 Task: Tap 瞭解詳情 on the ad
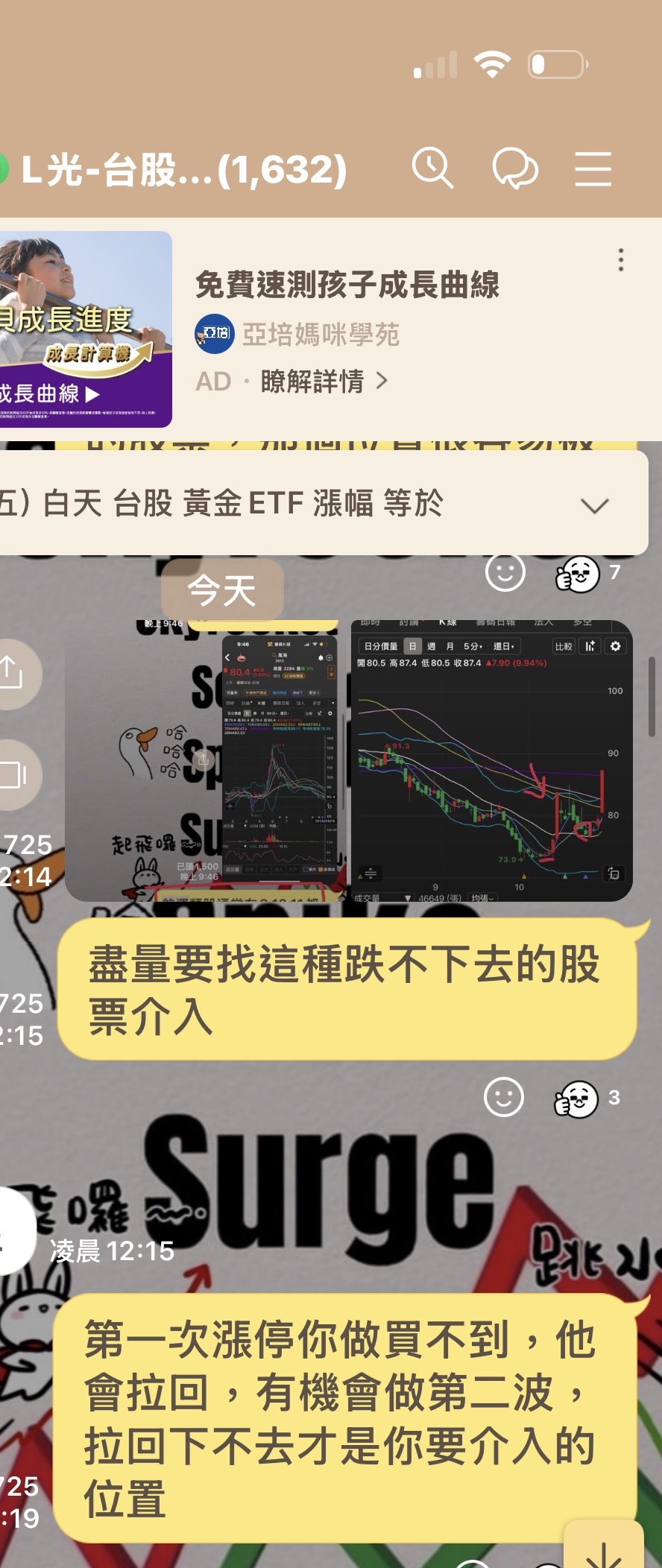[324, 382]
